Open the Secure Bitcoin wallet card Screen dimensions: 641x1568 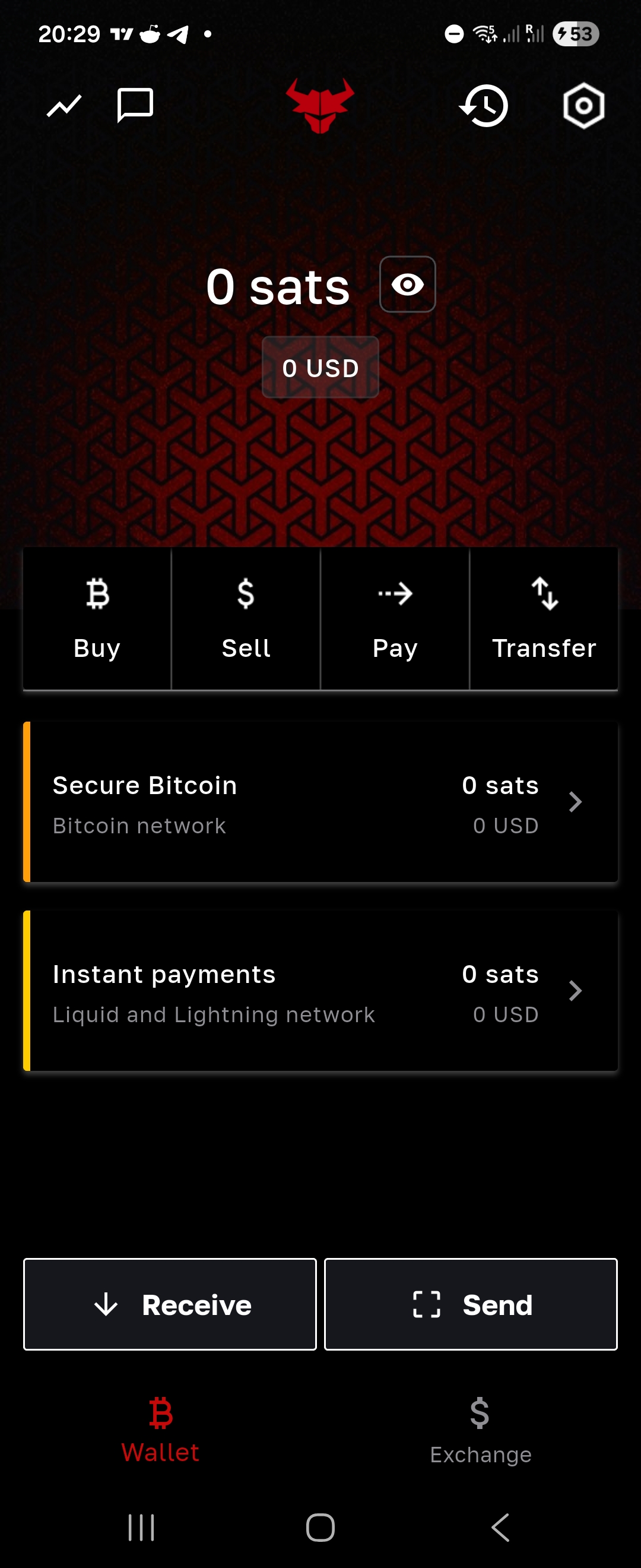320,802
